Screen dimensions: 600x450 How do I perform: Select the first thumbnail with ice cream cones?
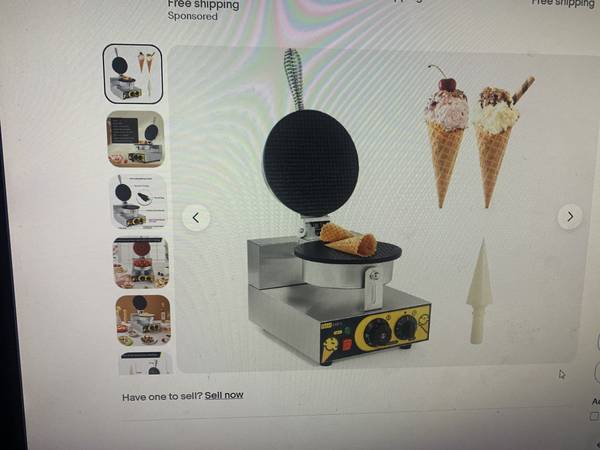coord(133,74)
